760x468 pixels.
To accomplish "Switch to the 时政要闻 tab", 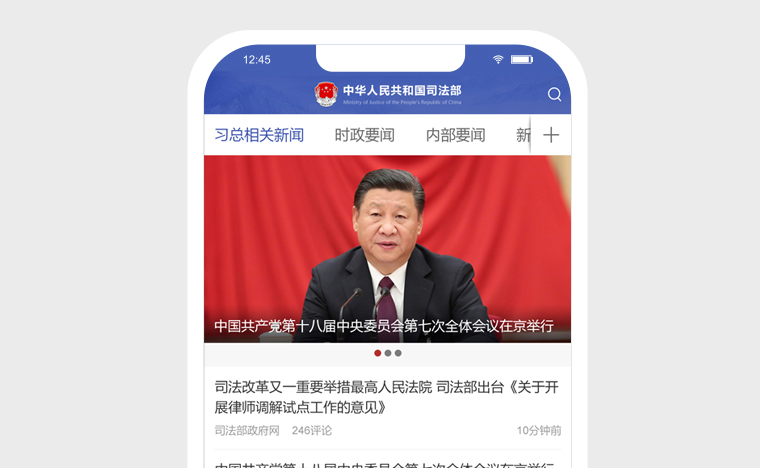I will (364, 135).
